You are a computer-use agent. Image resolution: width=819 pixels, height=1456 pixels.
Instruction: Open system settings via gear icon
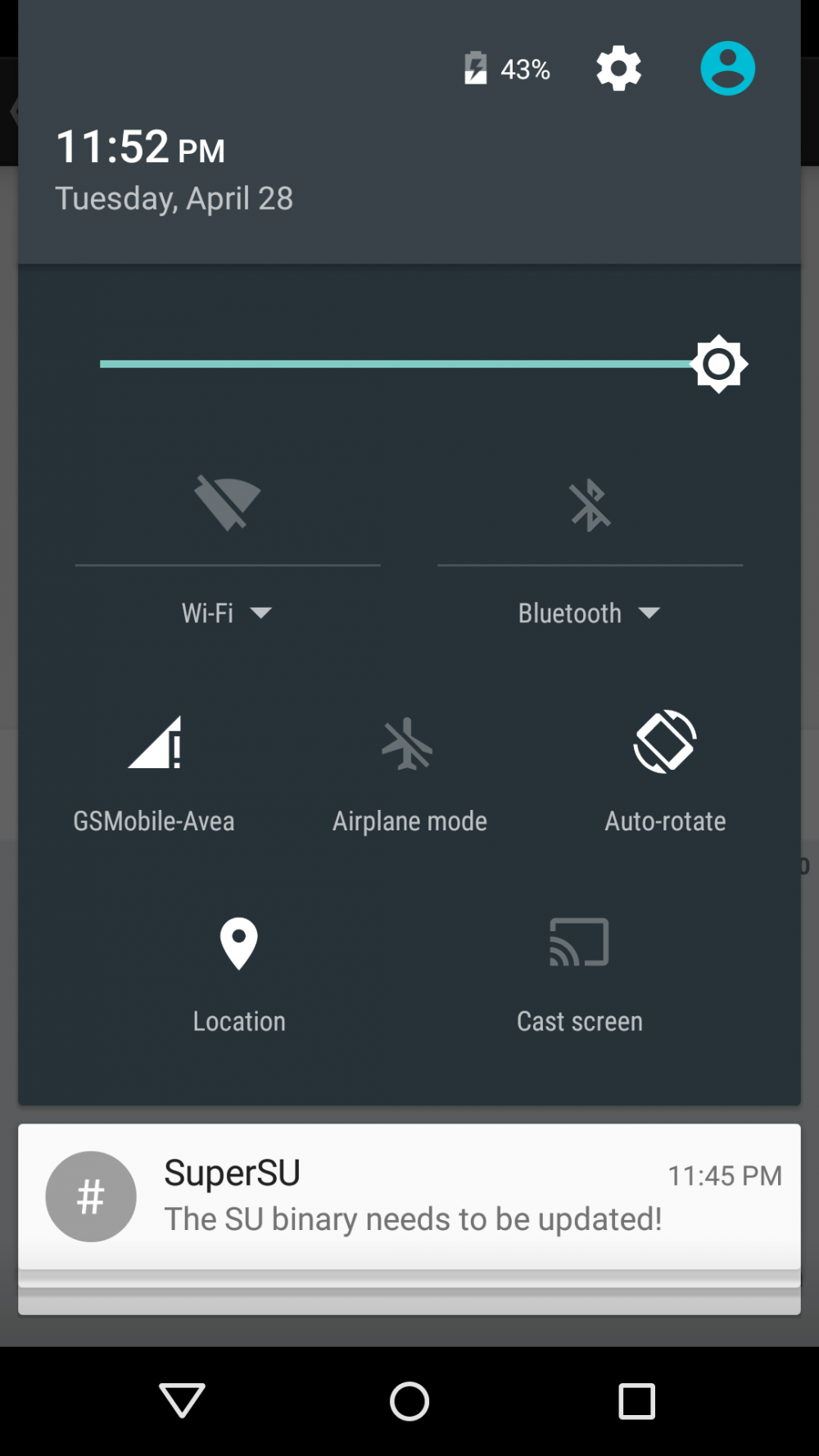pyautogui.click(x=618, y=69)
